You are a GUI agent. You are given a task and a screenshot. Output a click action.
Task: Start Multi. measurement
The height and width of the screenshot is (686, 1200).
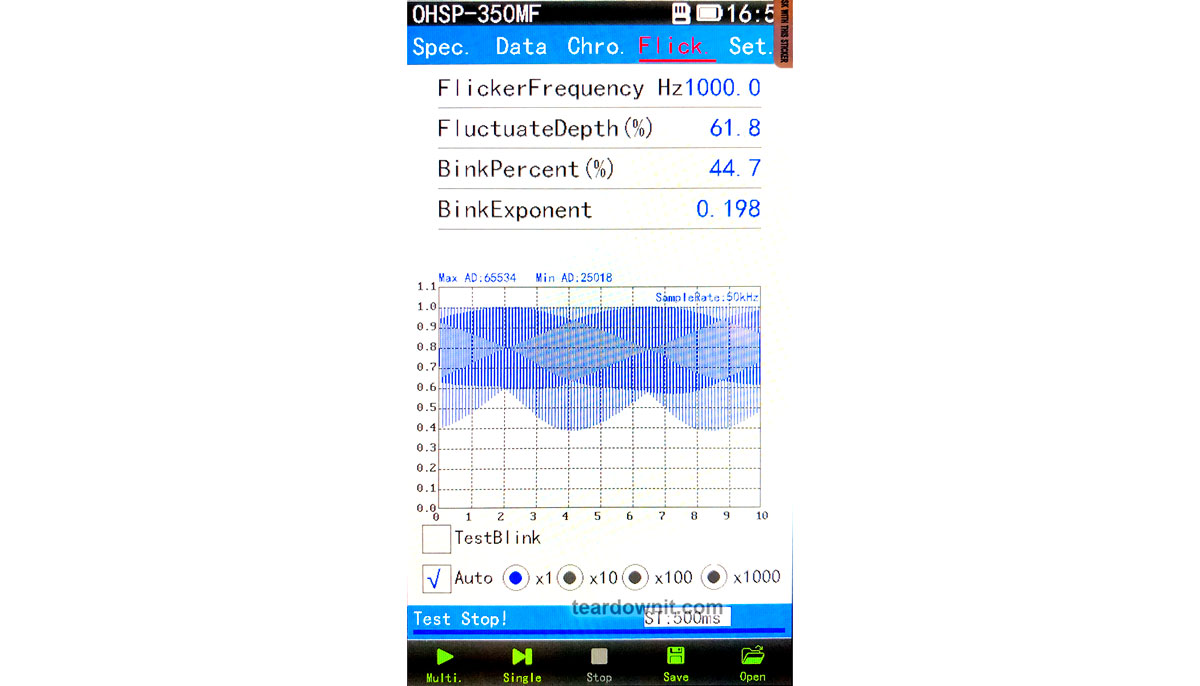[x=444, y=664]
